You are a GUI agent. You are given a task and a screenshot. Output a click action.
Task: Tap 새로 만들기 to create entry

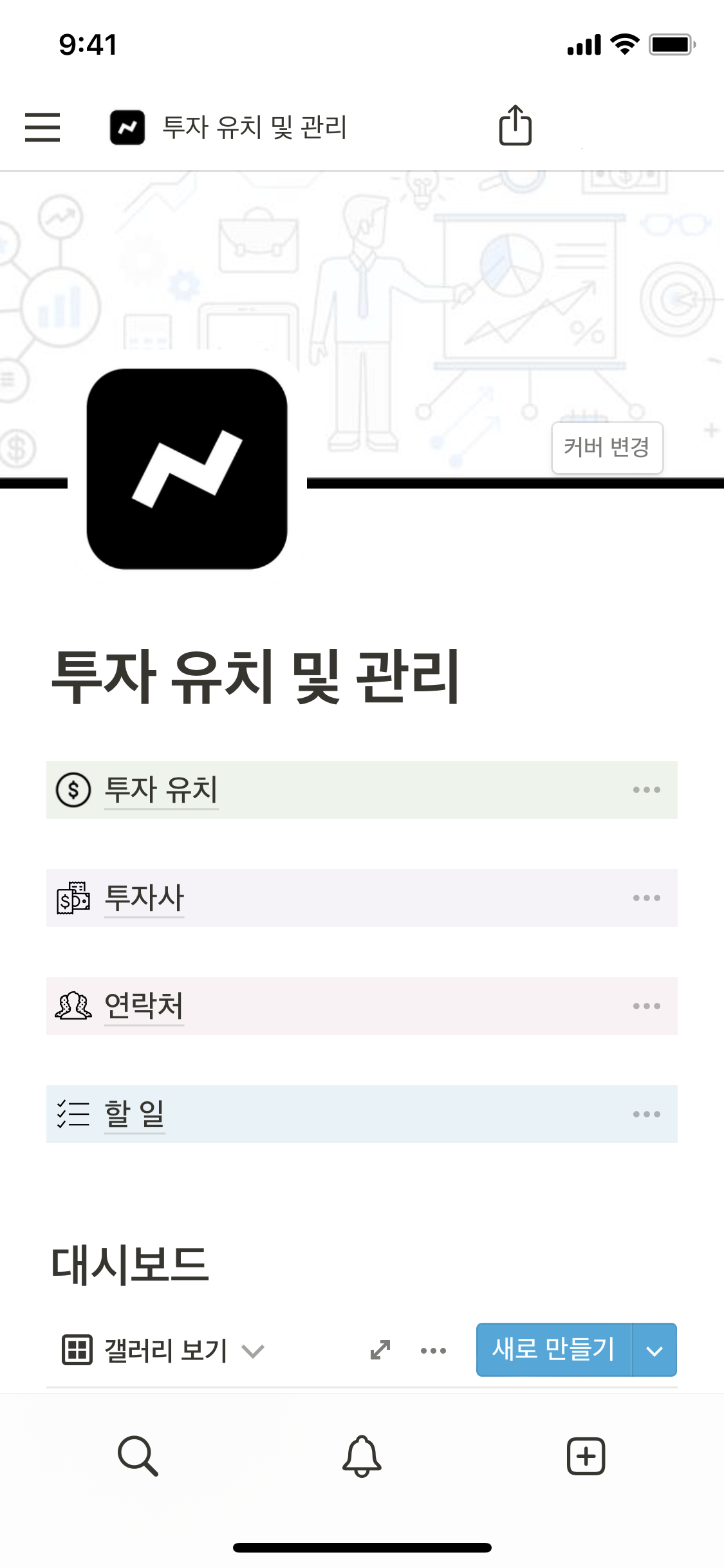tap(553, 1350)
